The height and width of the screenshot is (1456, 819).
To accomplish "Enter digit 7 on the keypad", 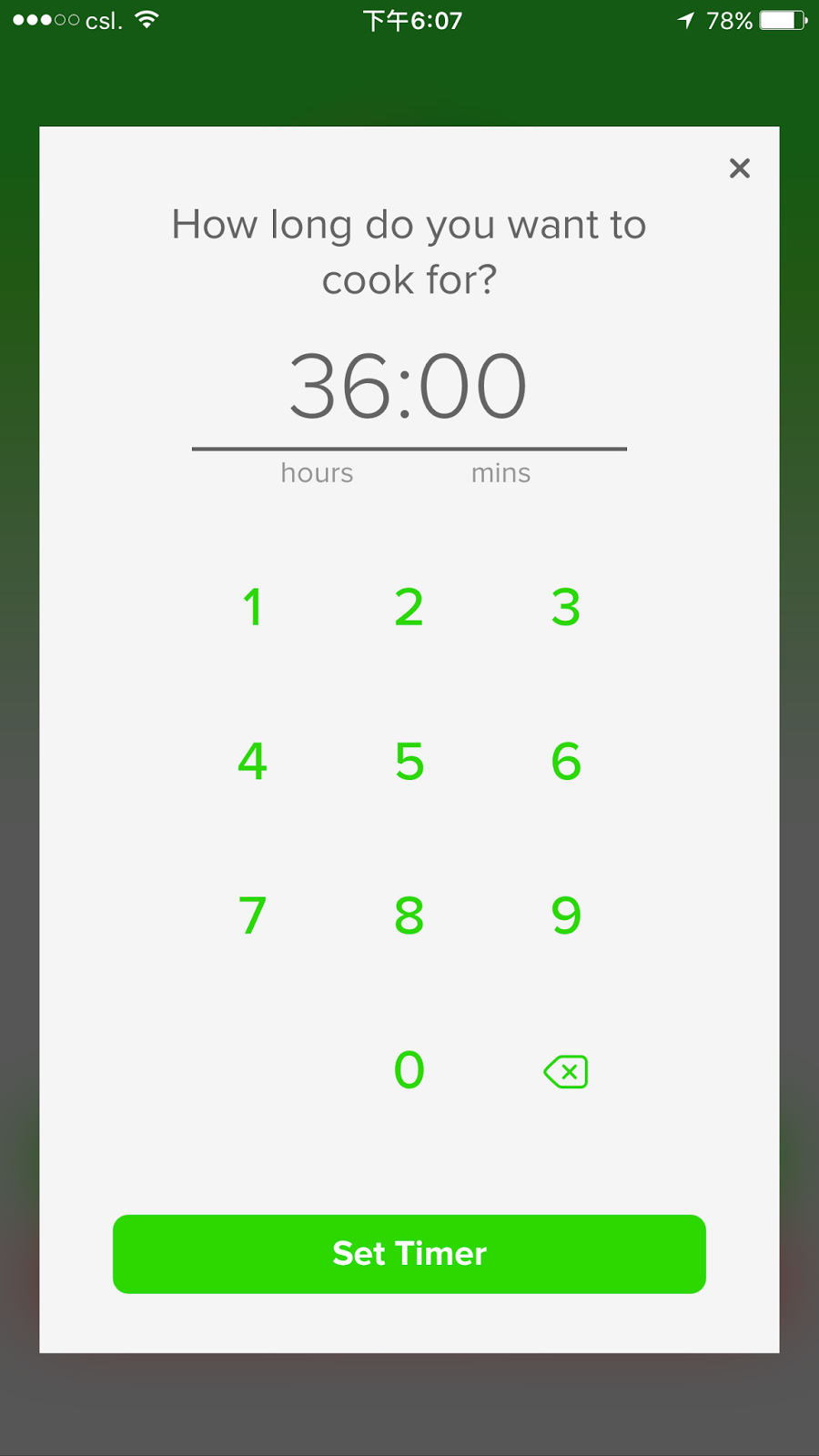I will point(253,915).
